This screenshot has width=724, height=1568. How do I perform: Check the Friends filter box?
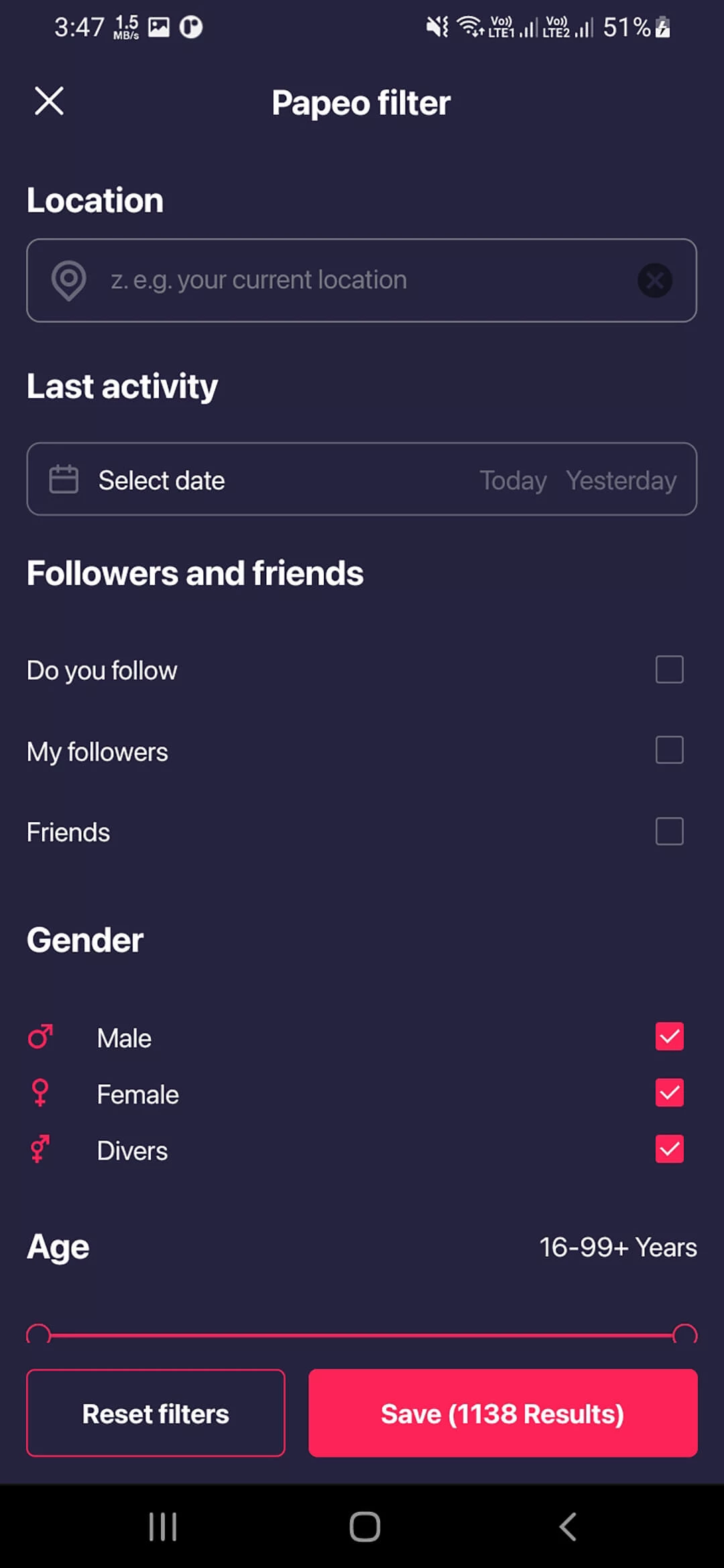point(668,832)
